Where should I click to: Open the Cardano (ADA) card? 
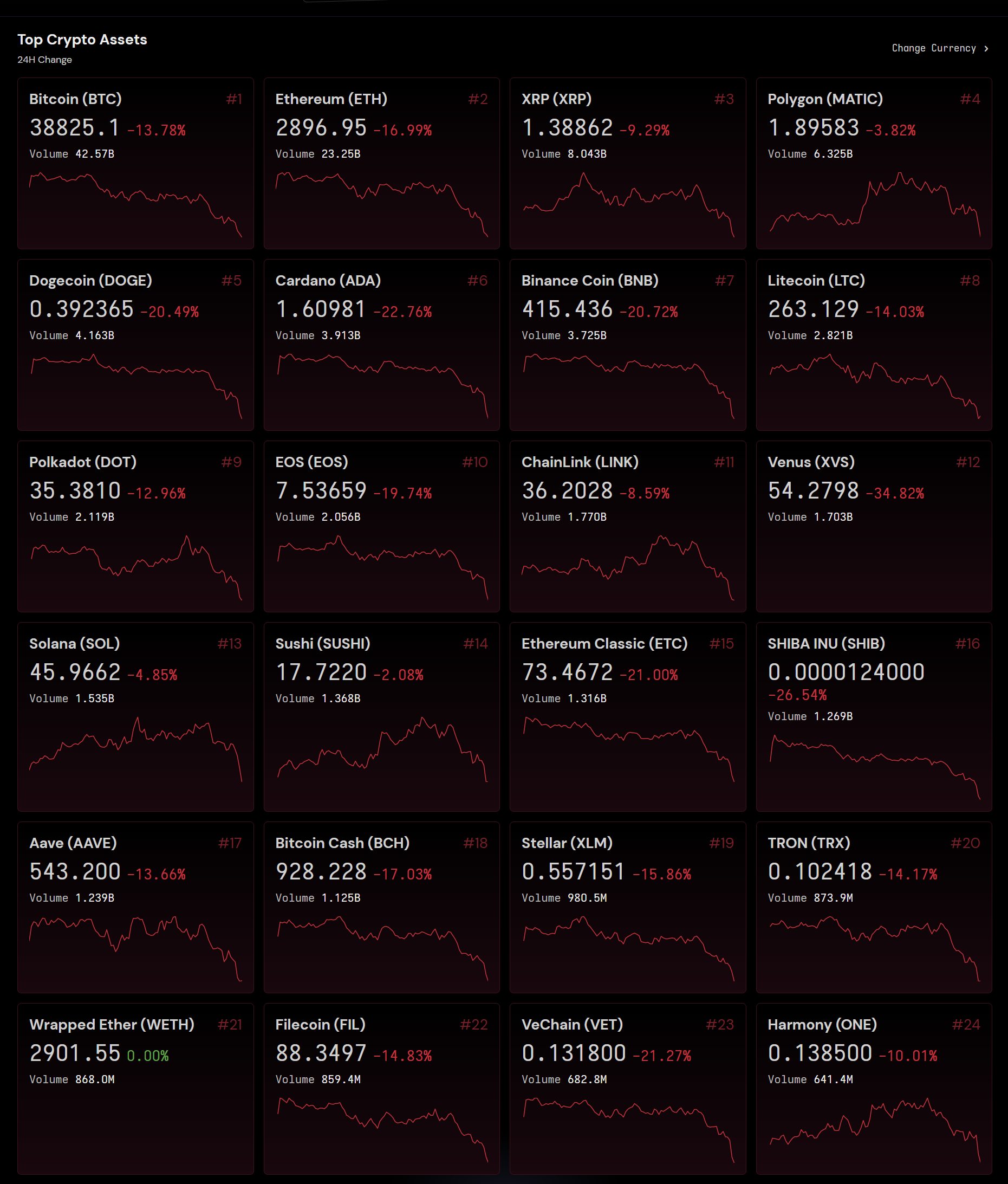[x=381, y=345]
